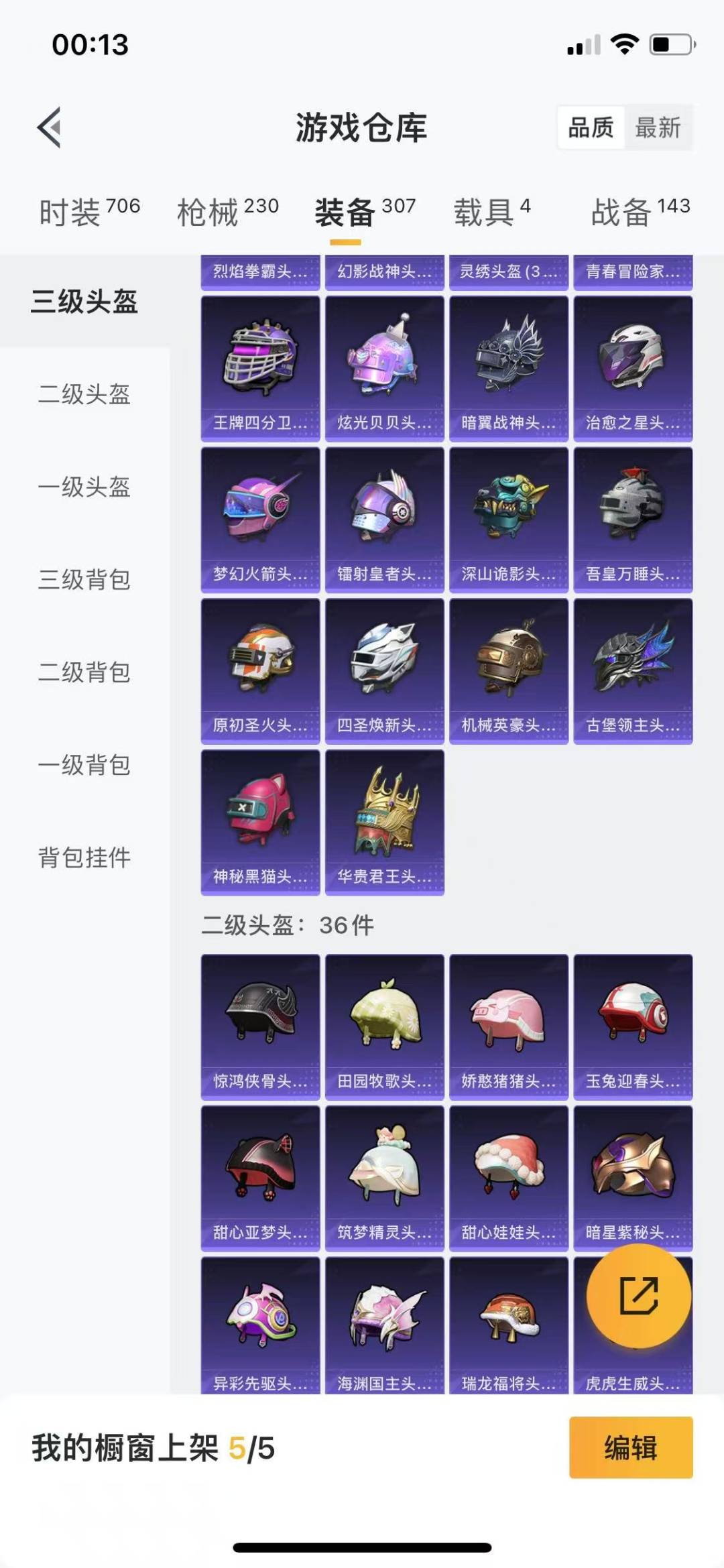Open the 战备 tab
The width and height of the screenshot is (724, 1568).
tap(640, 212)
